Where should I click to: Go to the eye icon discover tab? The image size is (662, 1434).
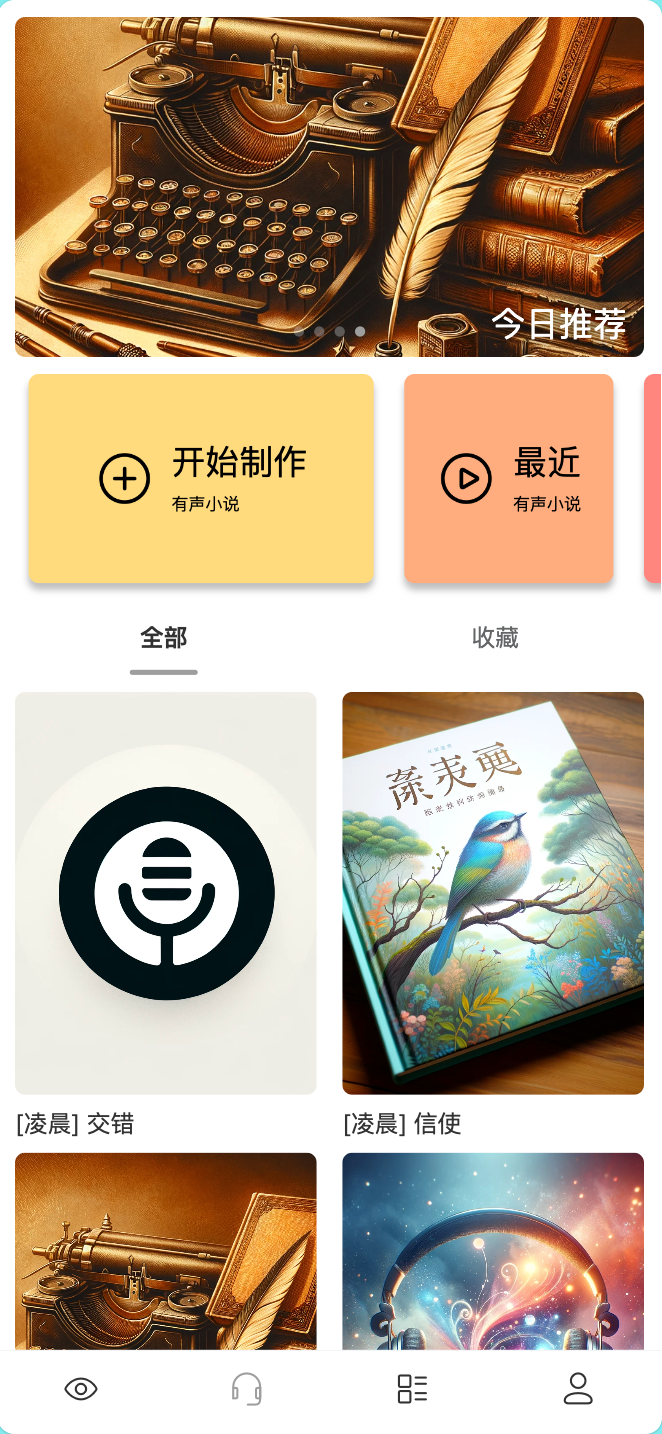[x=81, y=1389]
